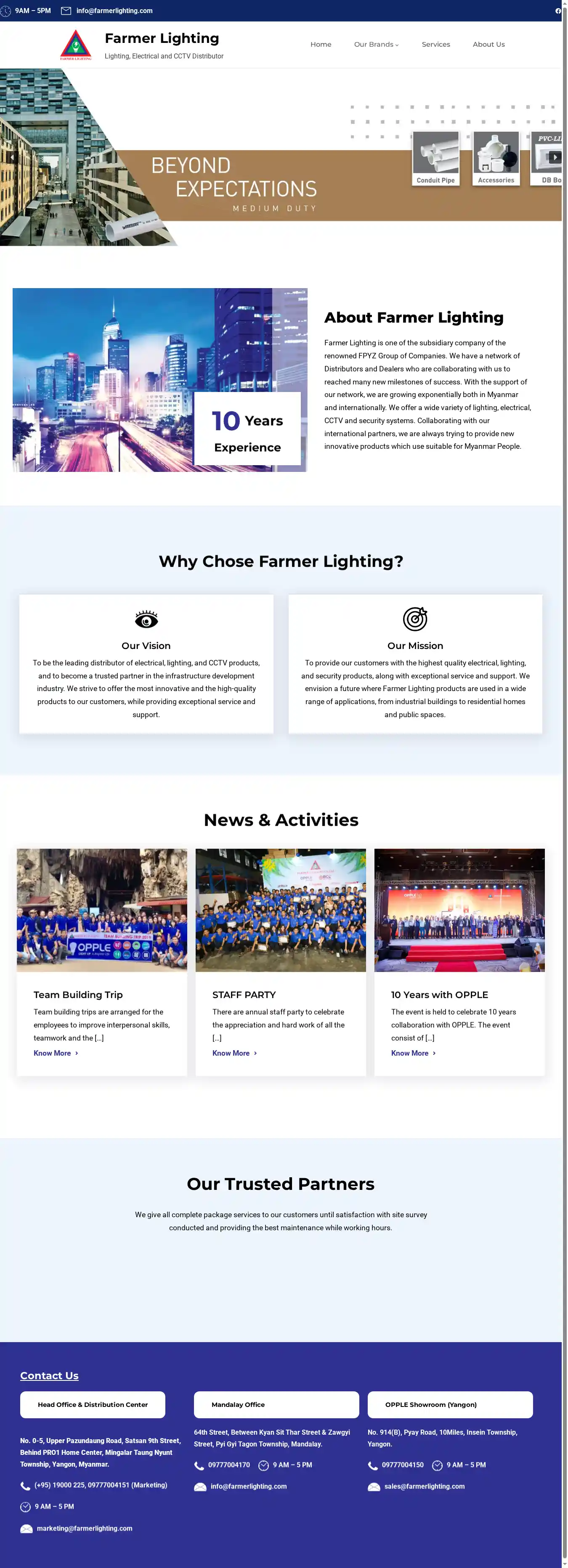Open the Farmer Lighting site title
Image resolution: width=568 pixels, height=1568 pixels.
pyautogui.click(x=161, y=38)
